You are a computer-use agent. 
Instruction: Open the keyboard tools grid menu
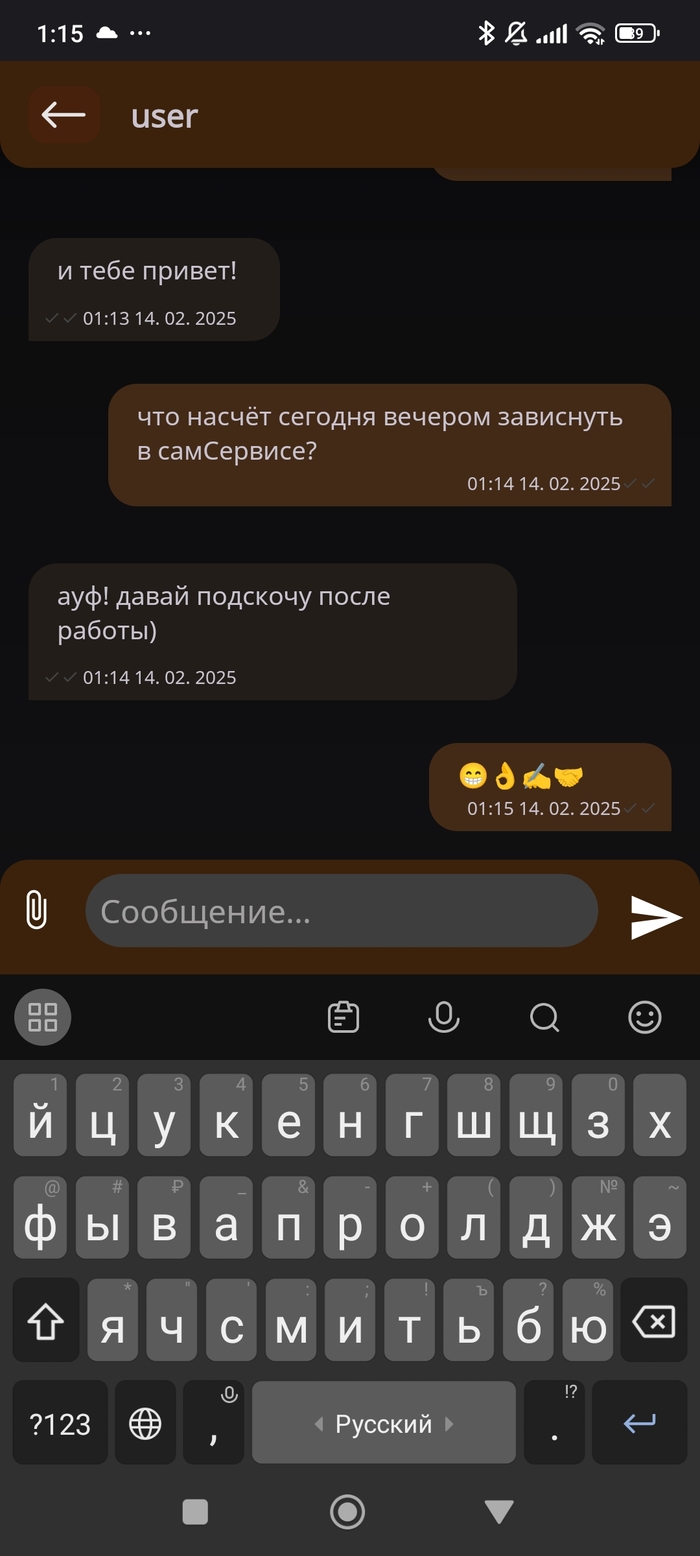(x=43, y=1017)
